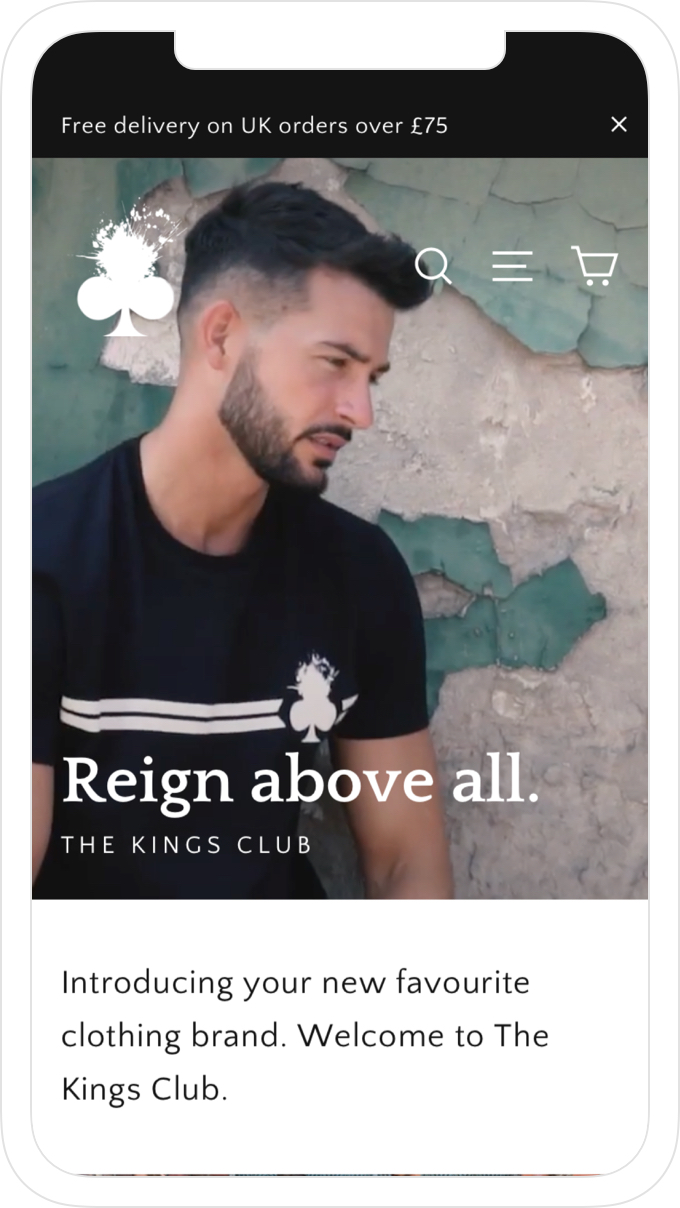Dismiss the free delivery announcement banner
The image size is (680, 1208).
tap(619, 124)
